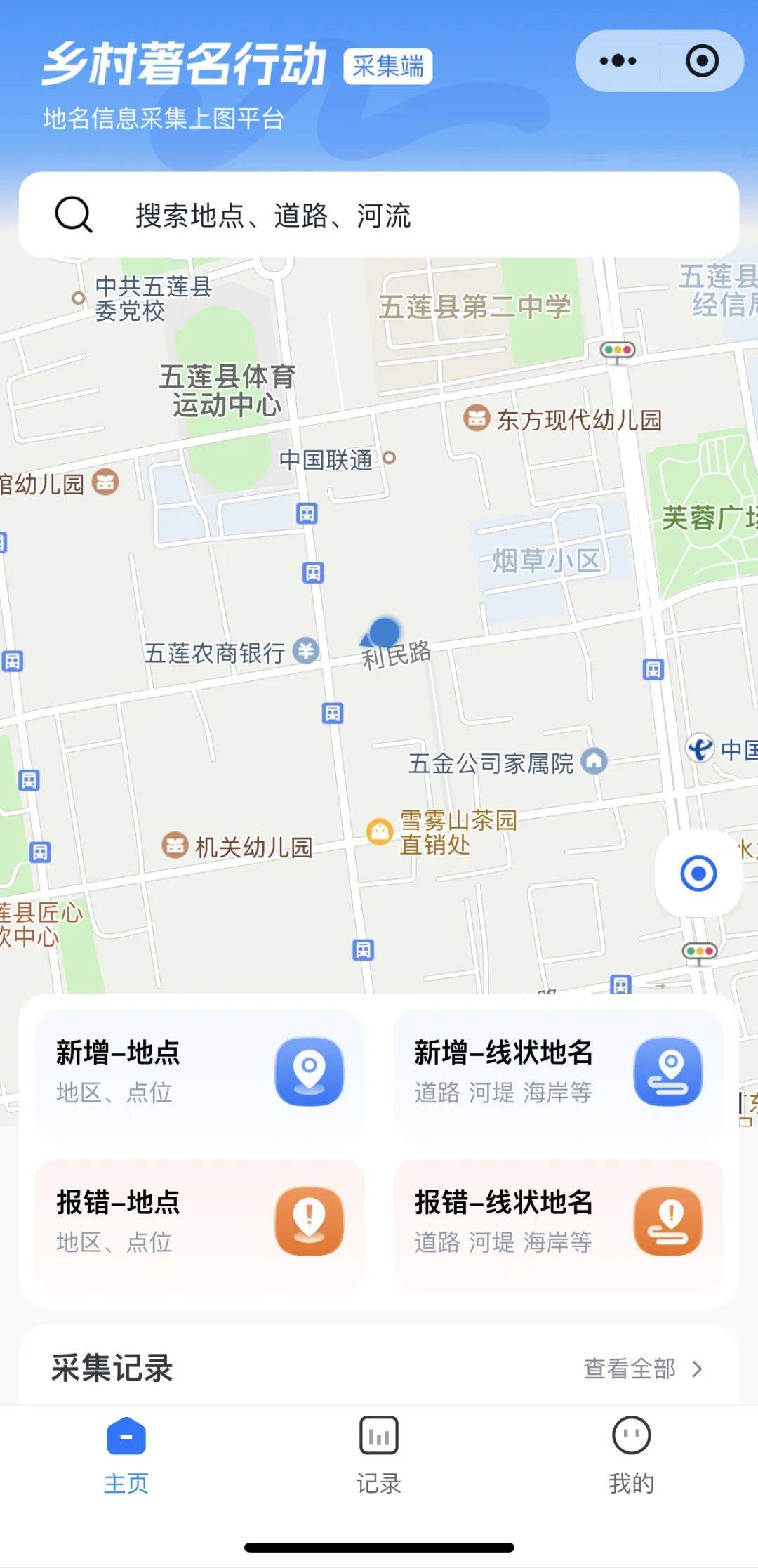View all collection records via 查看全部
The image size is (758, 1568).
tap(642, 1369)
